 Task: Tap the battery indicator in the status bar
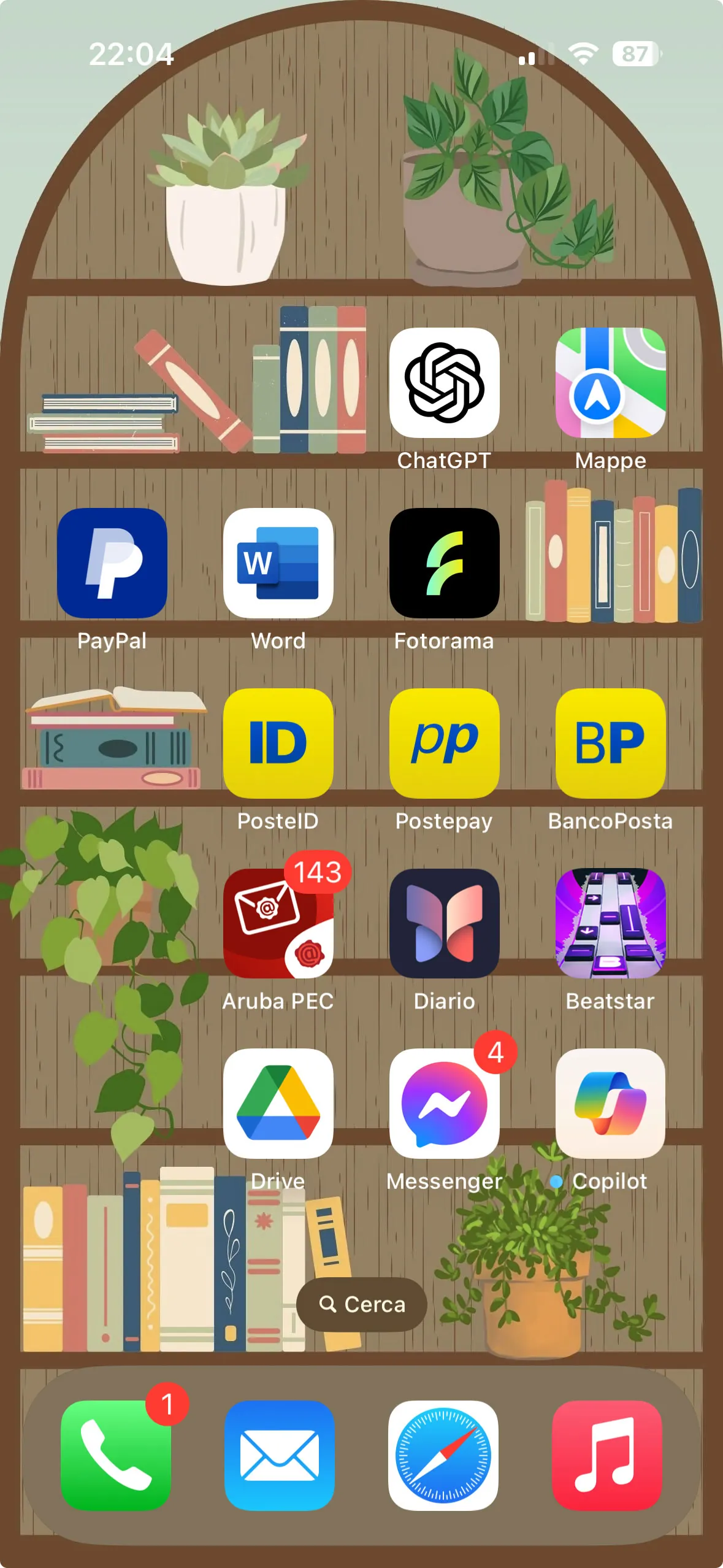(635, 55)
